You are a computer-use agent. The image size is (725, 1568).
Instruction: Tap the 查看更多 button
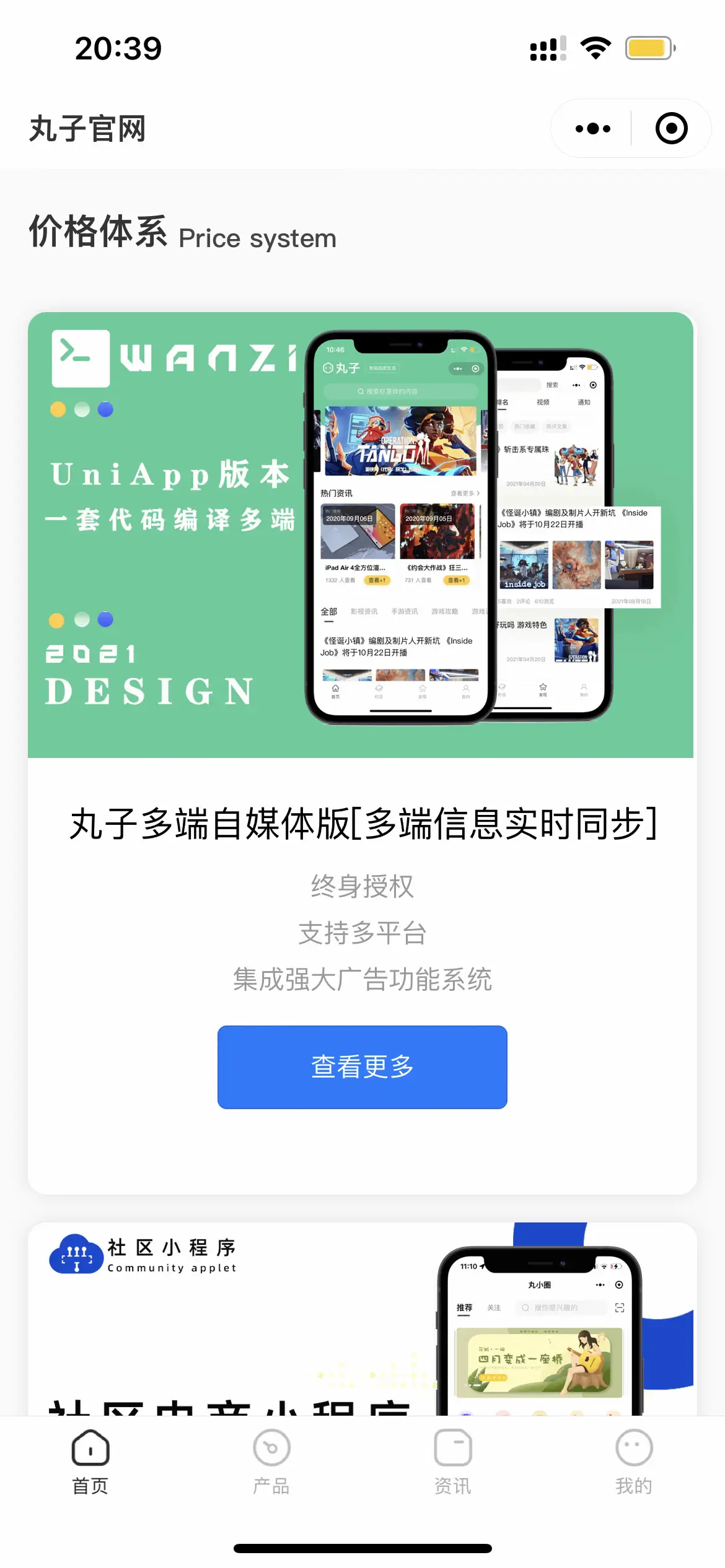click(362, 1066)
